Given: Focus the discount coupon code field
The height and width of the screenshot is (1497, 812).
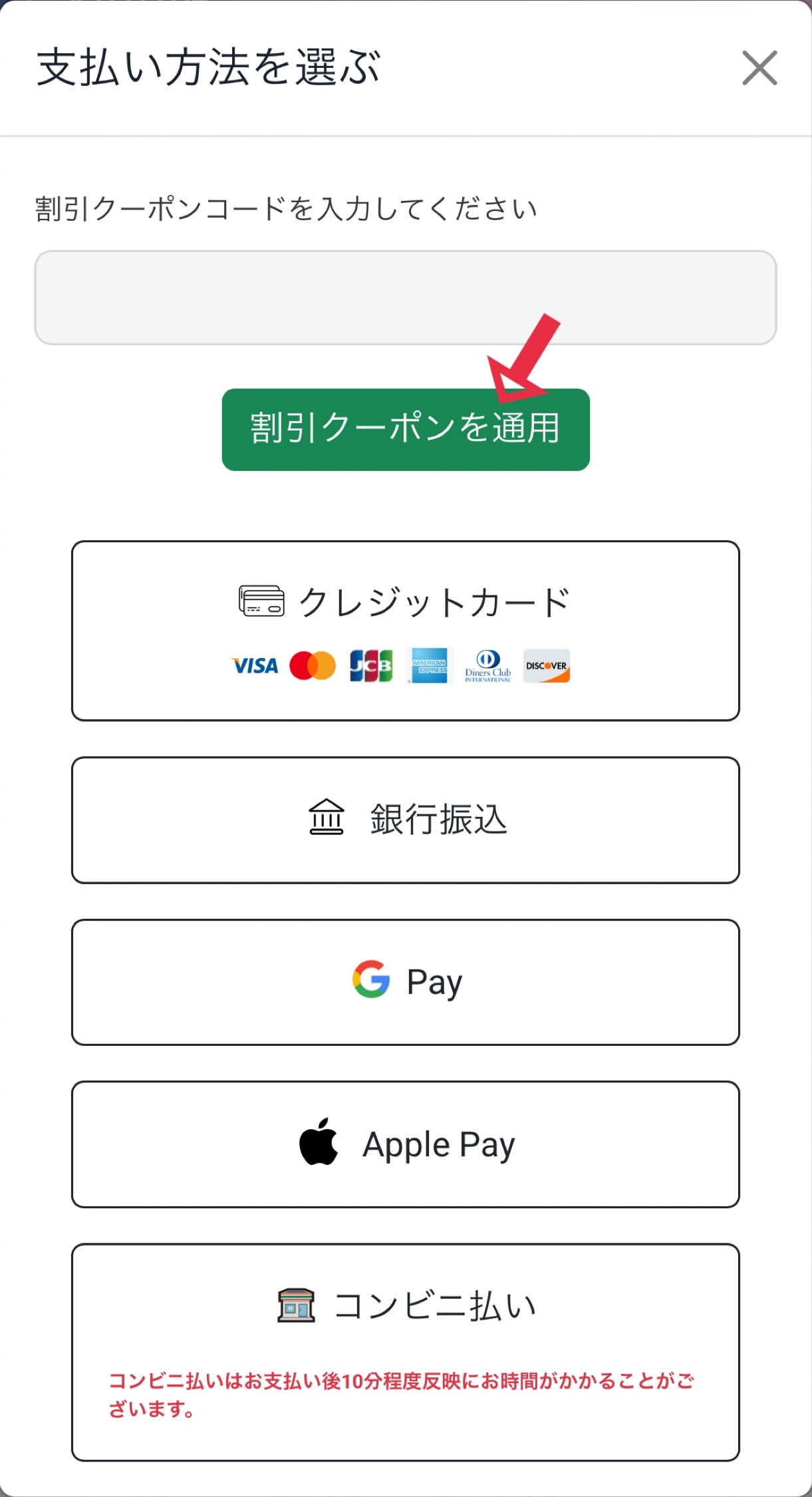Looking at the screenshot, I should tap(405, 297).
